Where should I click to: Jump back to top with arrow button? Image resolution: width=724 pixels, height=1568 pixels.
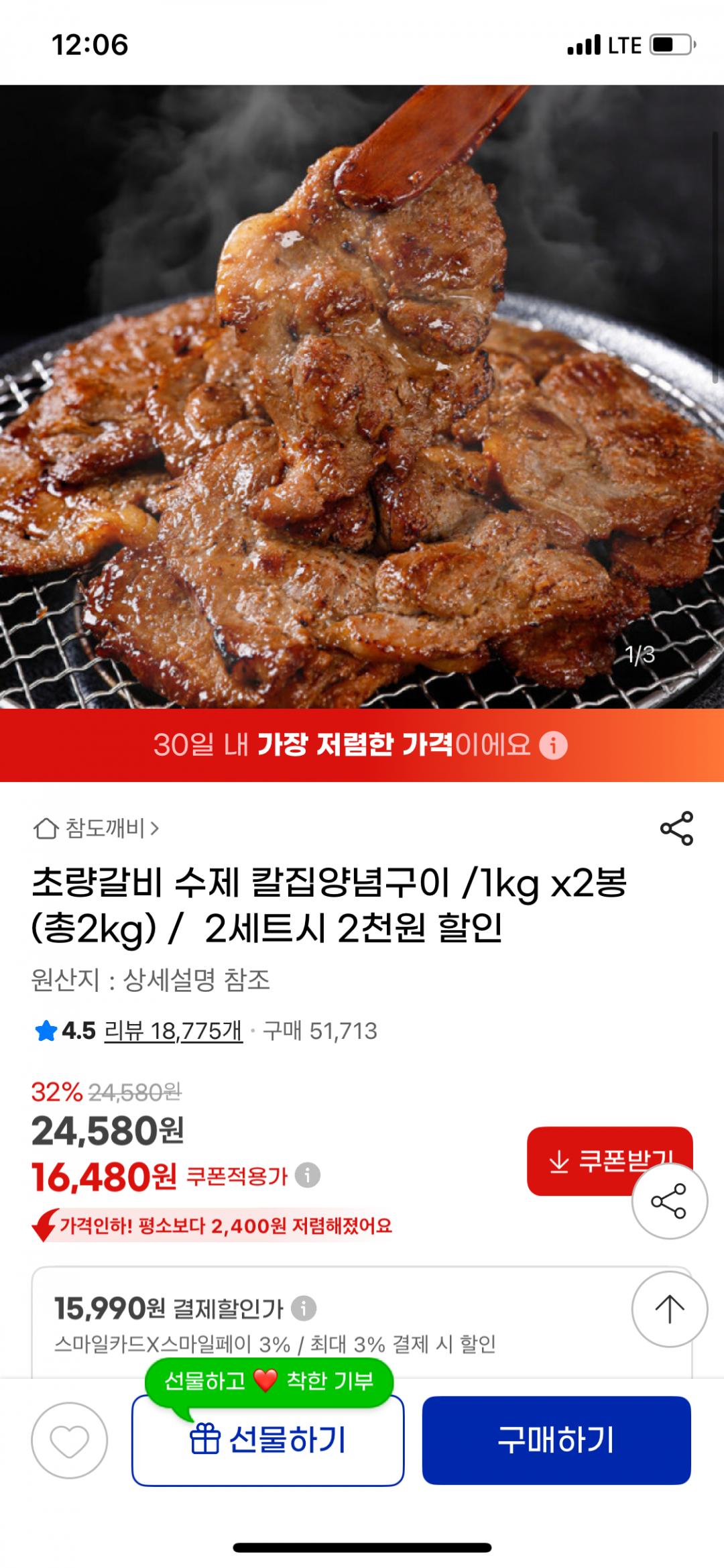669,1309
